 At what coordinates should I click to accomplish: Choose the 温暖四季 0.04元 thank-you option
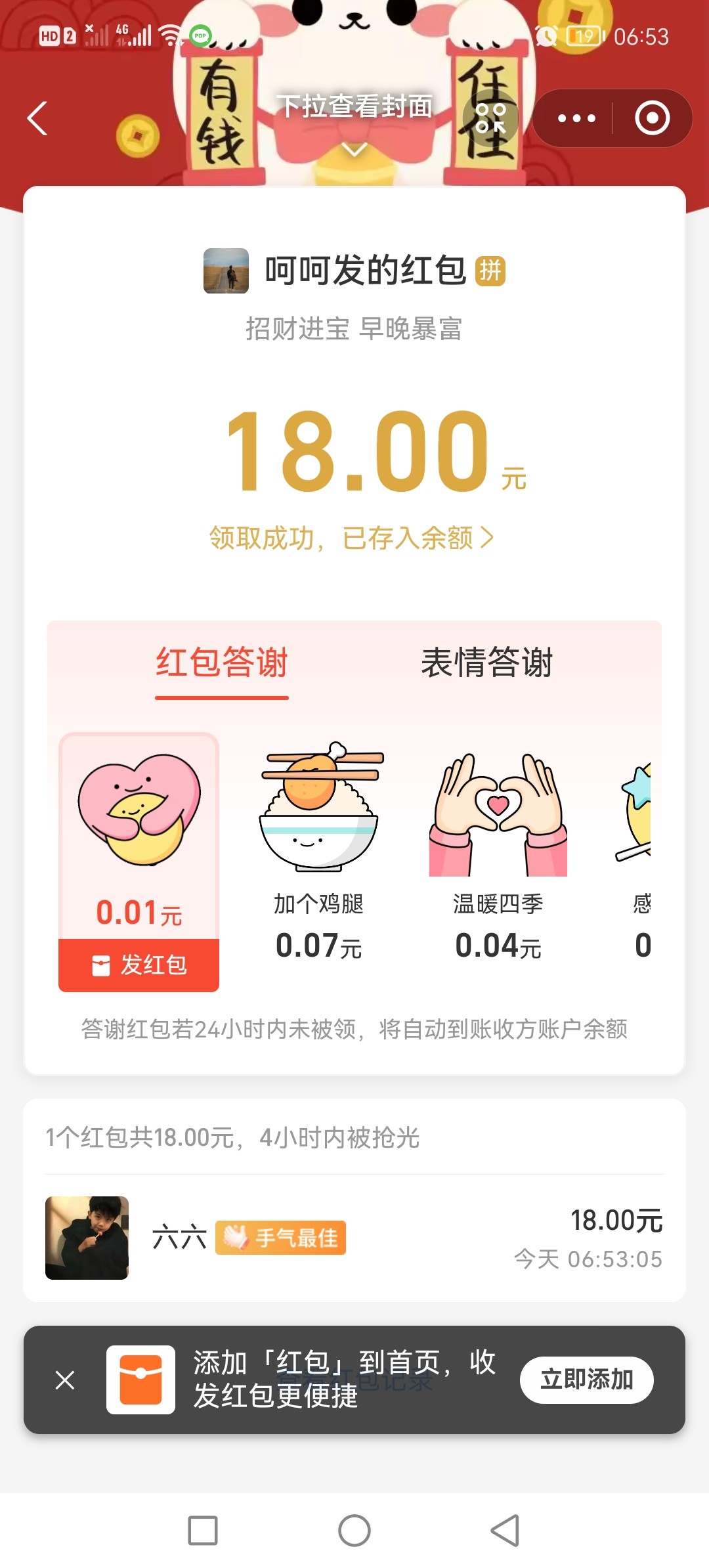click(x=498, y=854)
